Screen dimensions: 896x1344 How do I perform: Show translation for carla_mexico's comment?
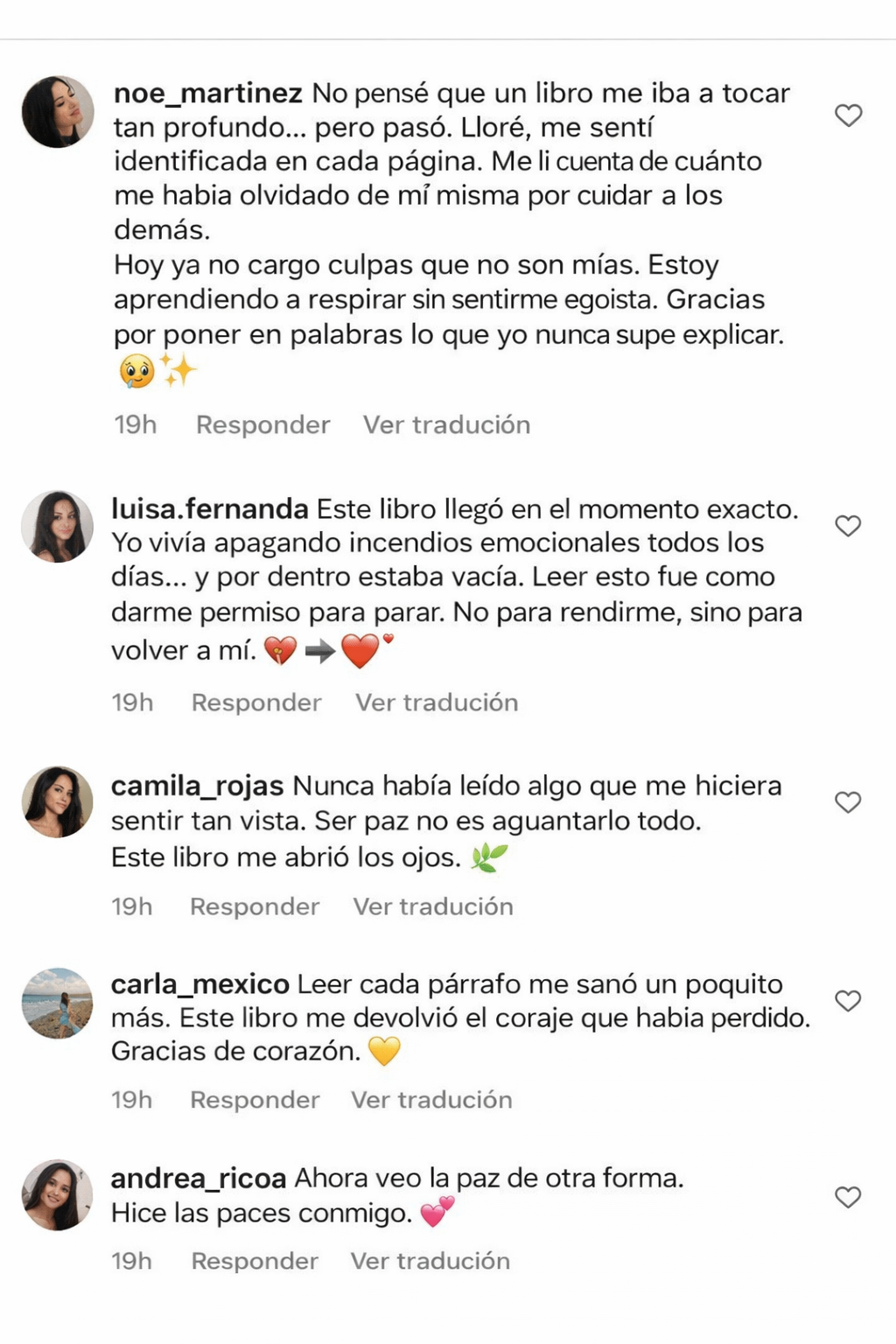click(x=431, y=1100)
